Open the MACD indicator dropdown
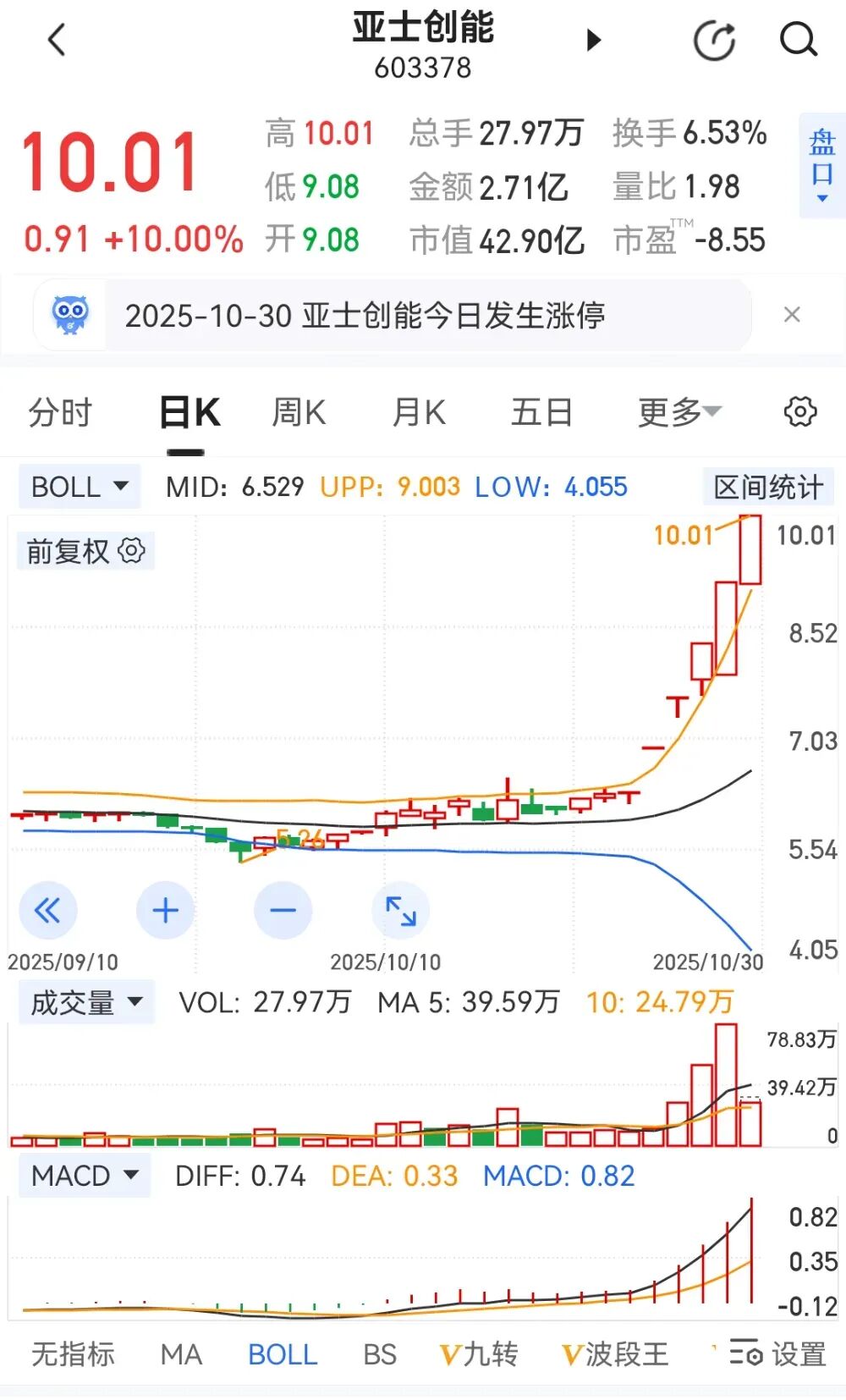The width and height of the screenshot is (846, 1400). pos(83,1176)
